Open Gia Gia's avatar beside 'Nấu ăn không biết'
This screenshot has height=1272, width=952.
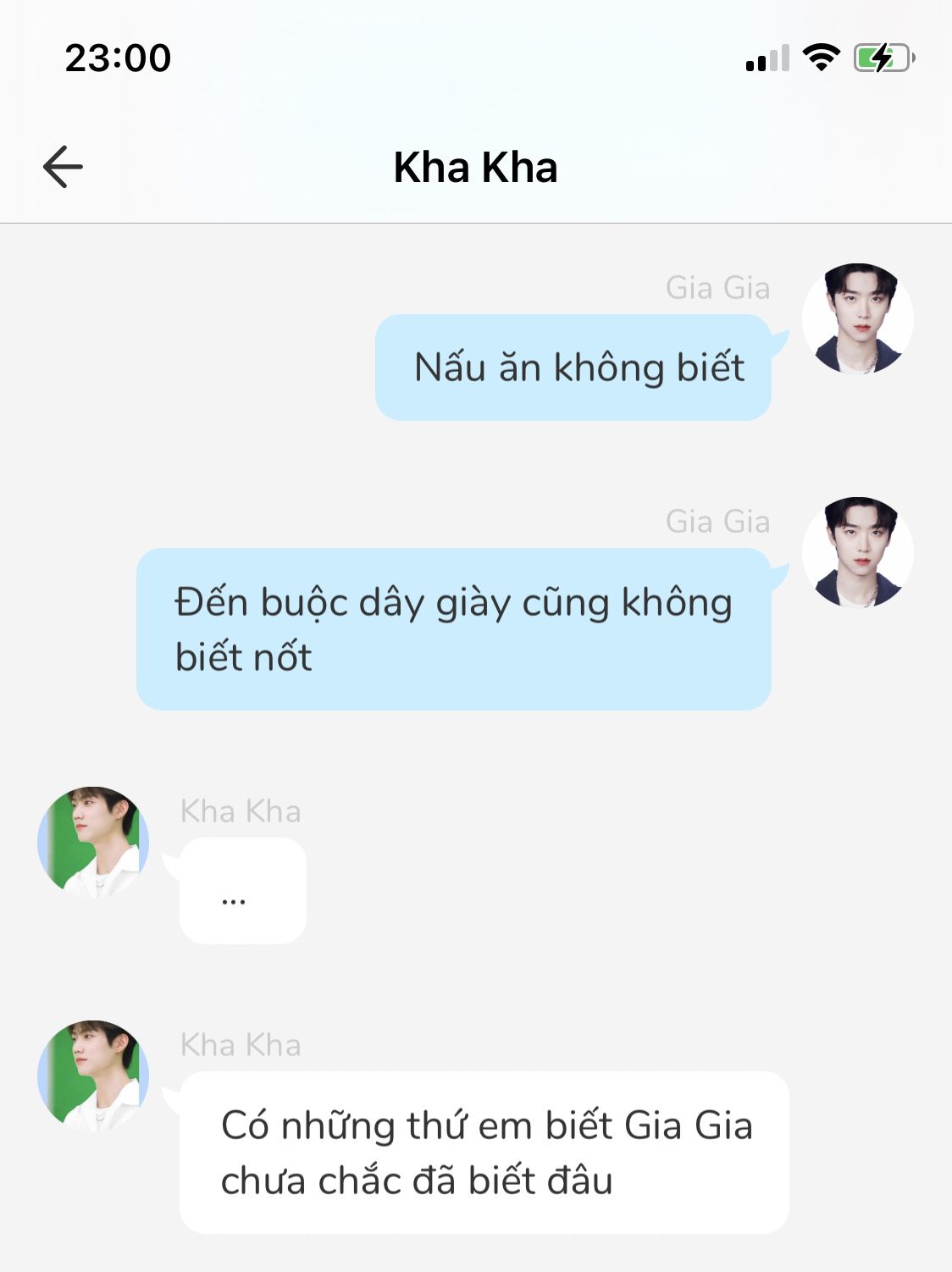pyautogui.click(x=857, y=318)
